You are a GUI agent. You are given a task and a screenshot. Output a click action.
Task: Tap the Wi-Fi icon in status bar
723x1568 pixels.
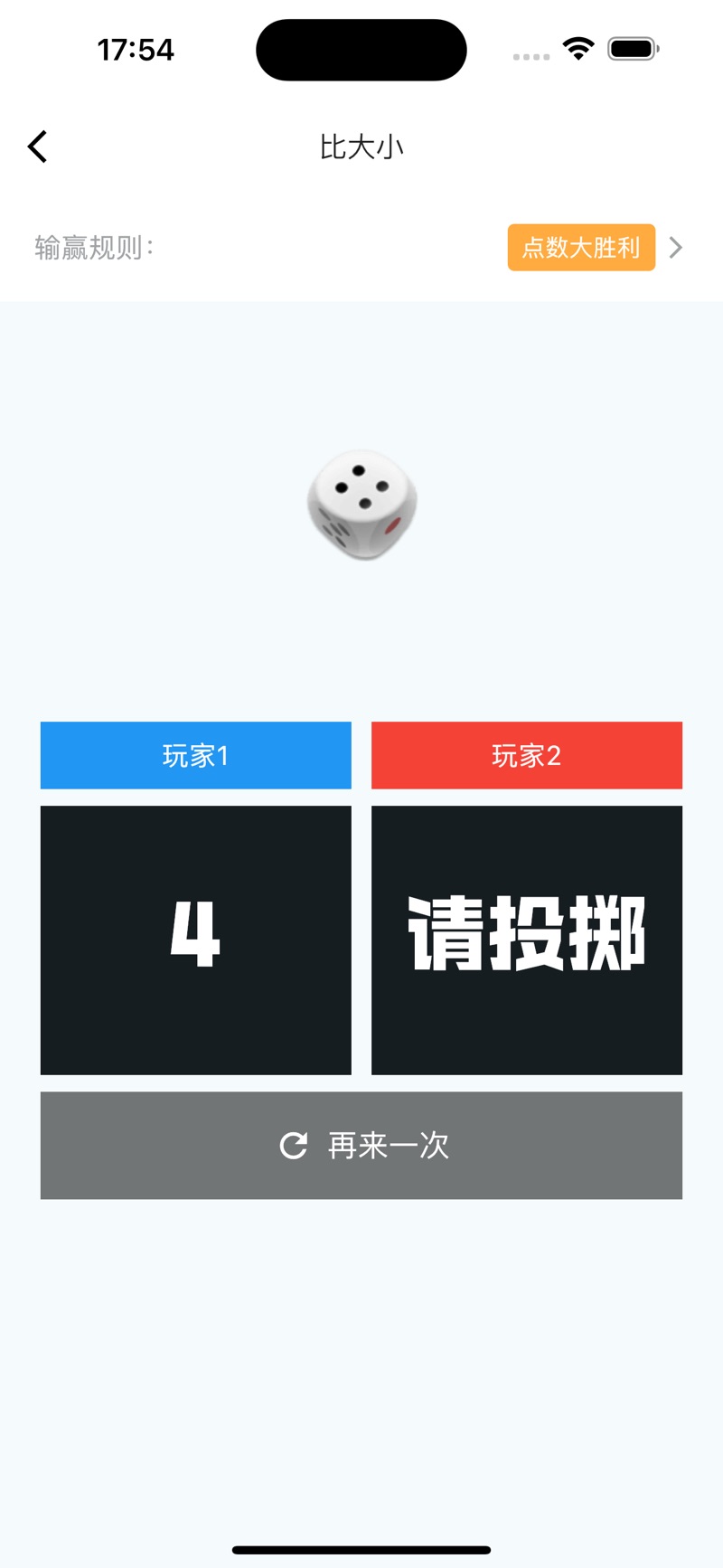tap(577, 50)
